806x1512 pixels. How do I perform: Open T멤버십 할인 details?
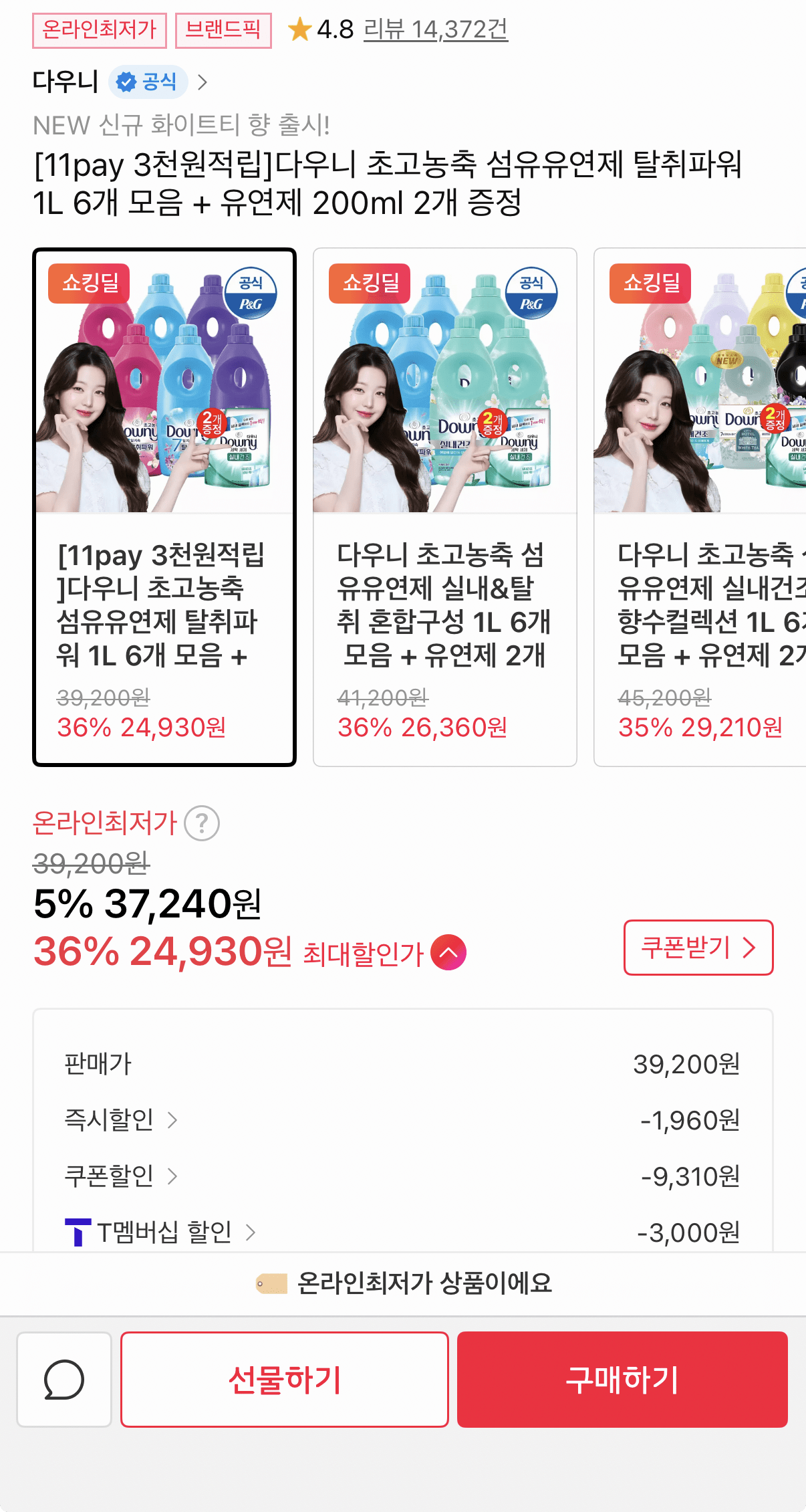[160, 1232]
